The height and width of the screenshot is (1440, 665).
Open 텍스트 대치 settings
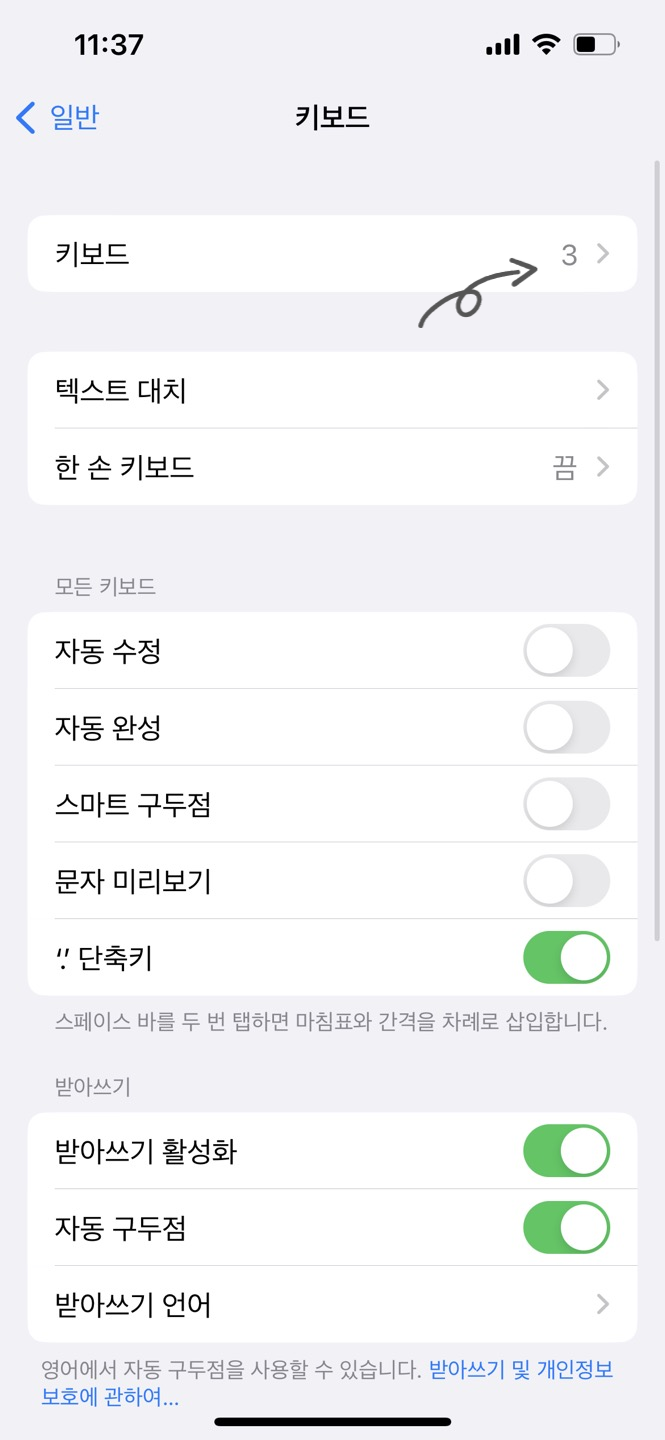tap(332, 390)
